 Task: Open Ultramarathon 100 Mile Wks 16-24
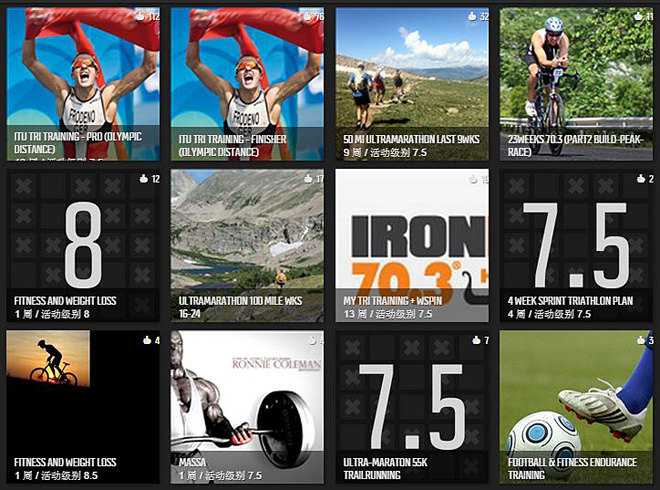[x=247, y=245]
